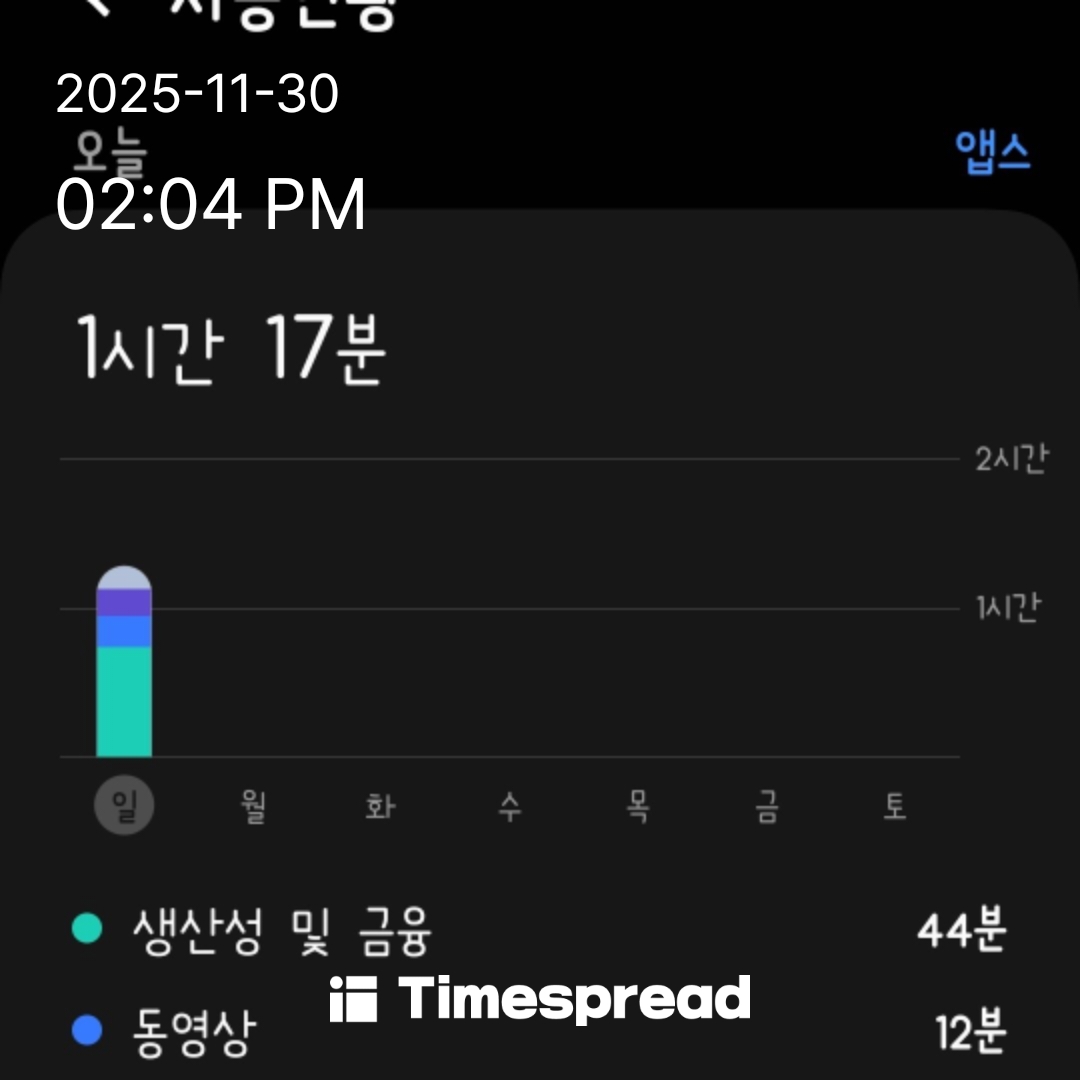Choose 화 in the day row

click(381, 806)
